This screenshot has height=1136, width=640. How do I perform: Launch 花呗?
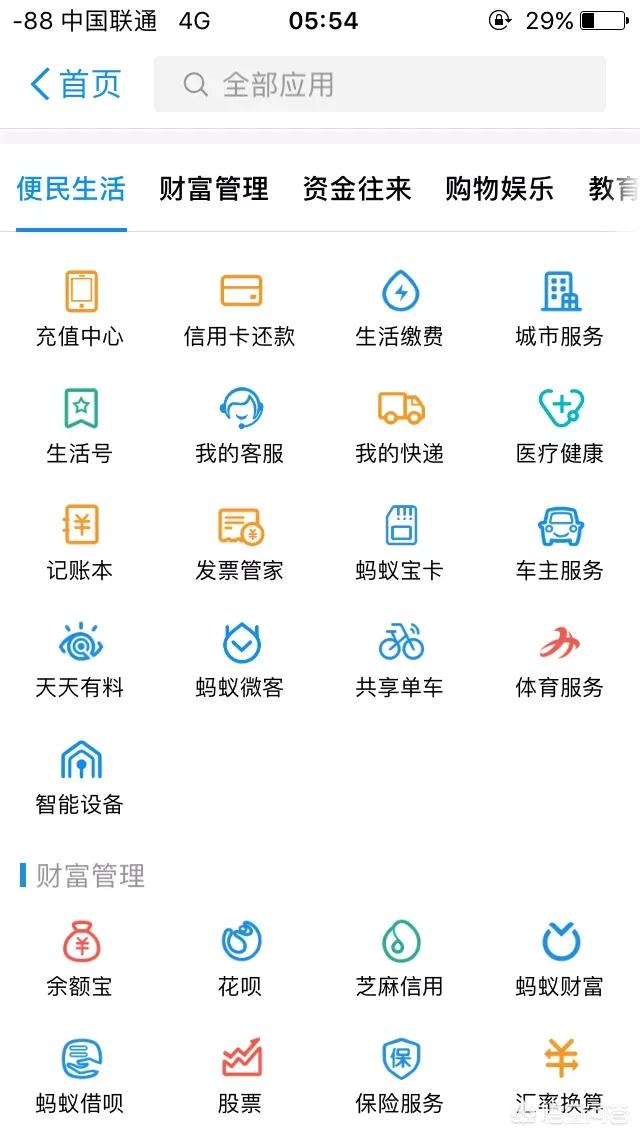point(240,958)
